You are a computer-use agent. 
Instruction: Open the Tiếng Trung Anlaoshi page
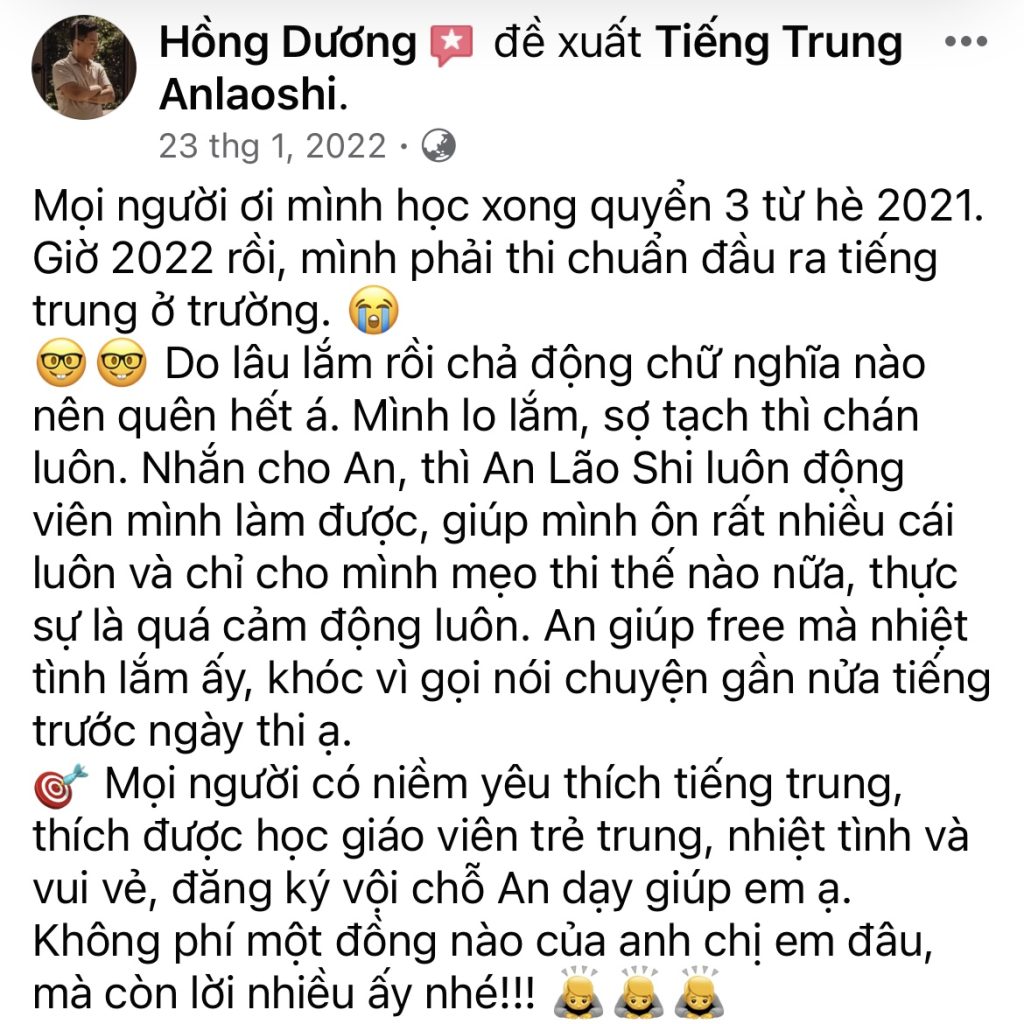pos(779,43)
